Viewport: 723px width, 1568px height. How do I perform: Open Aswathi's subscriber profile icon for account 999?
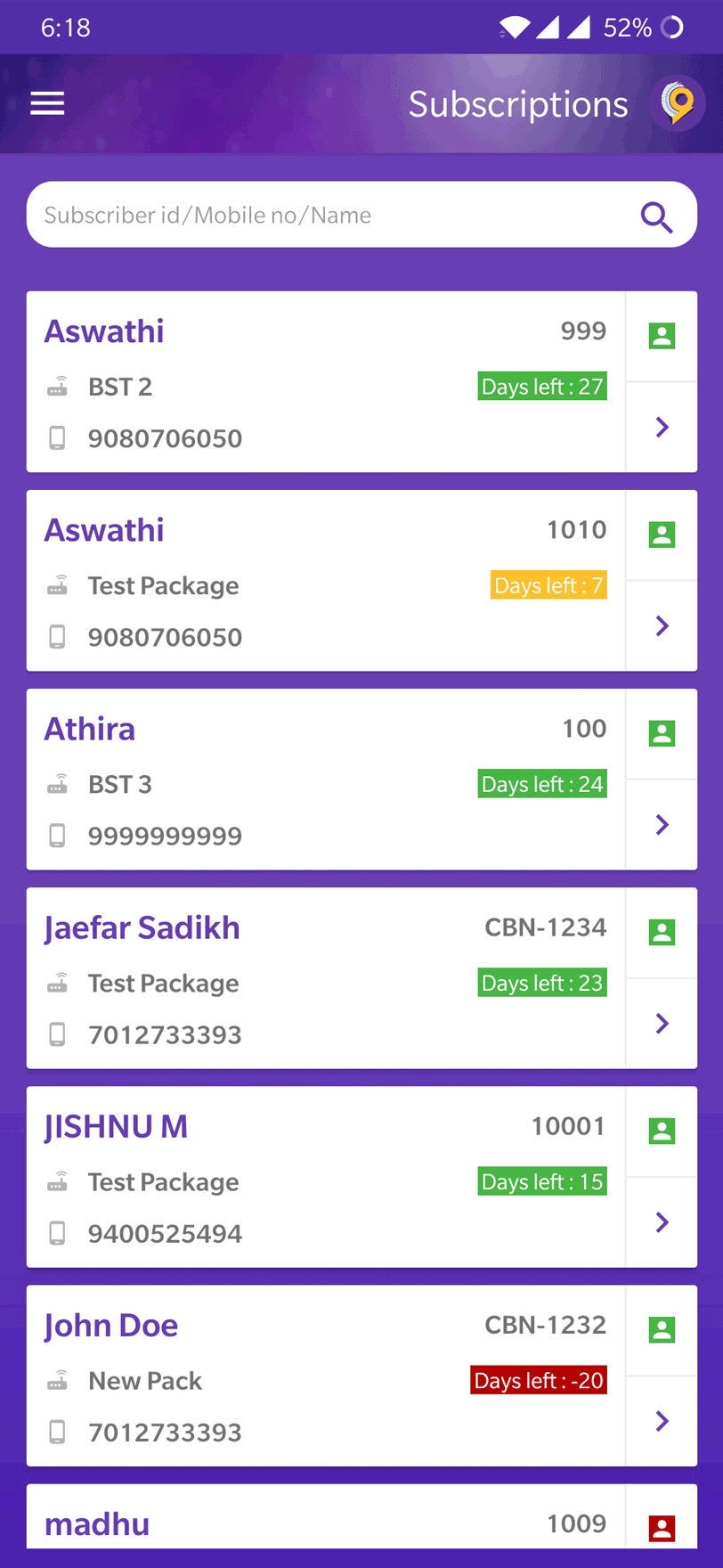(x=661, y=336)
